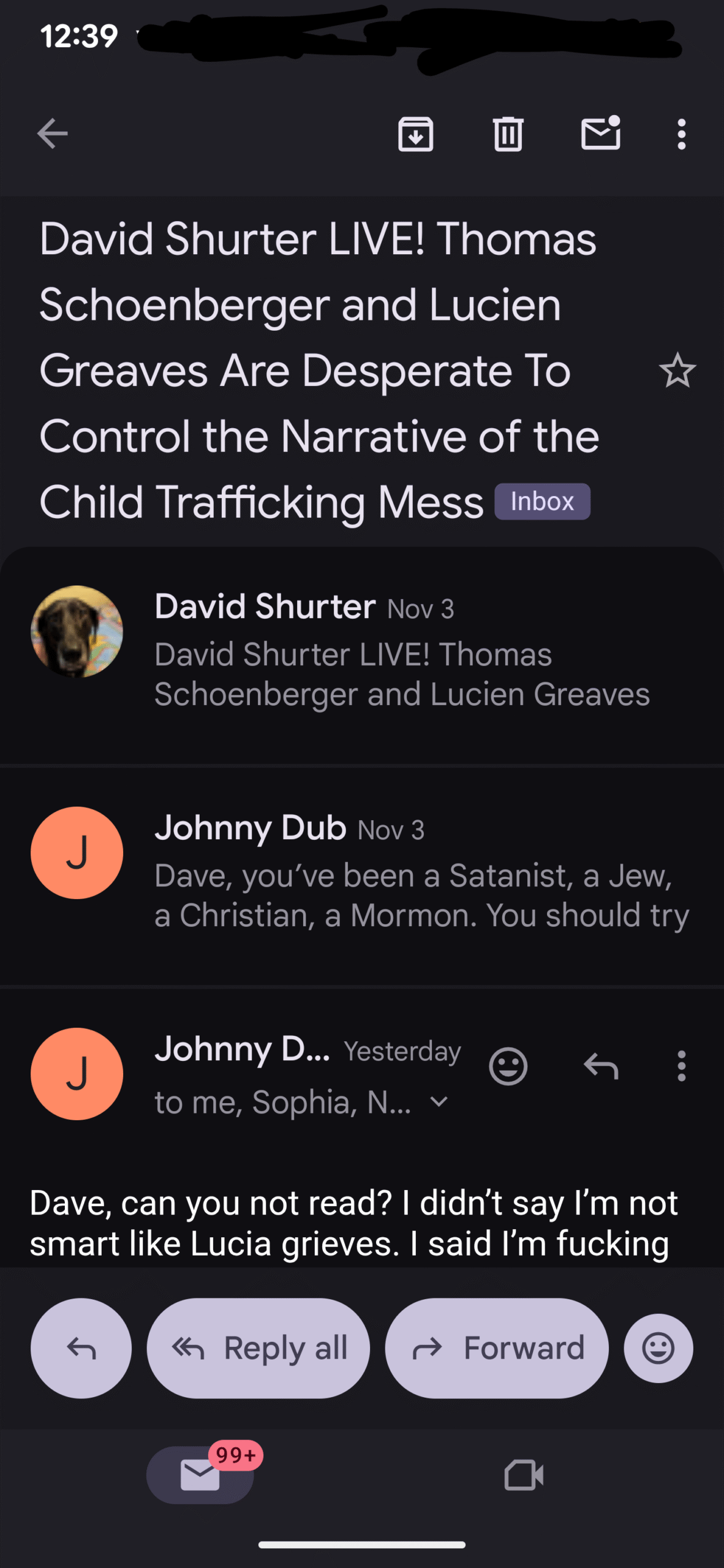
Task: Mark this conversation as unread
Action: tap(600, 134)
